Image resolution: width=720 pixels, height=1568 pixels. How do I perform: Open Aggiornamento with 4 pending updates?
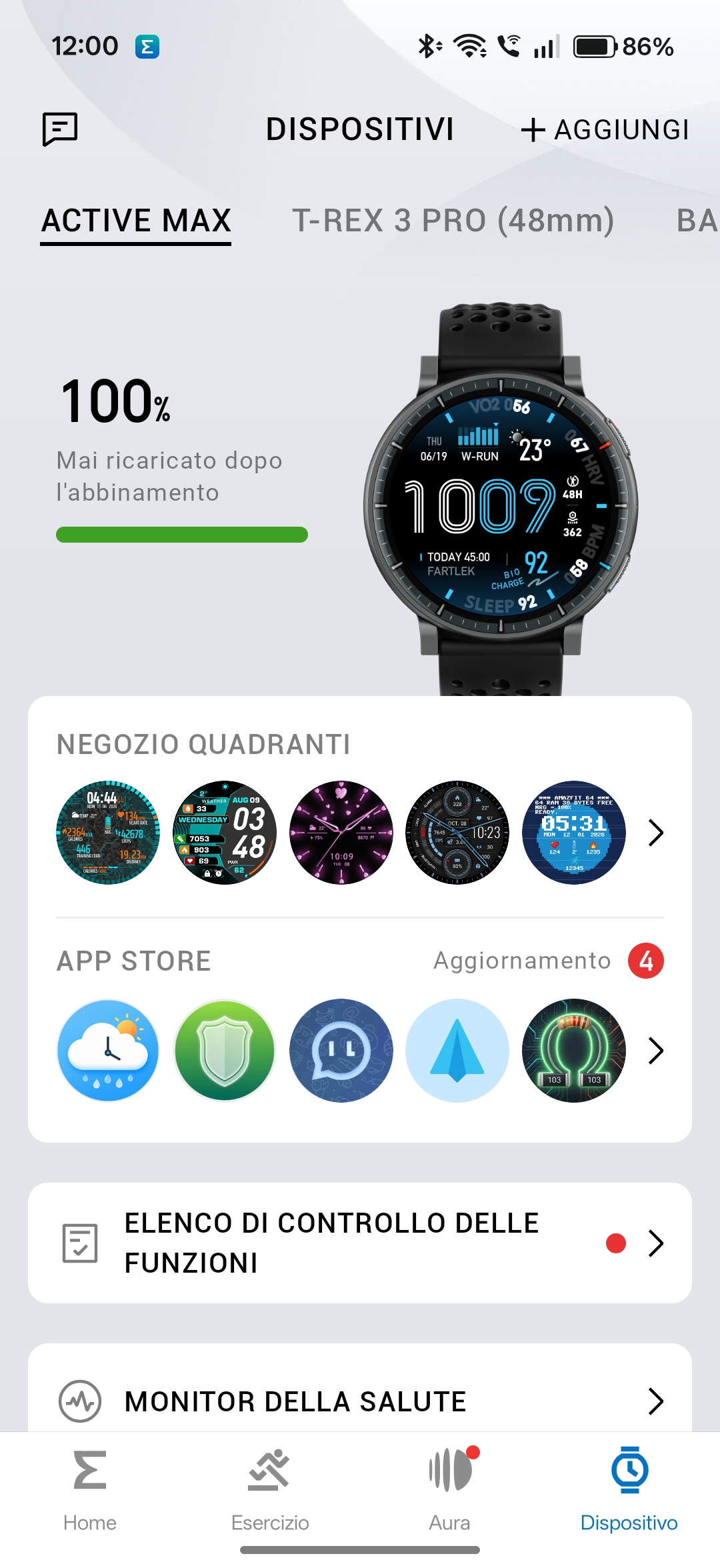pyautogui.click(x=548, y=961)
